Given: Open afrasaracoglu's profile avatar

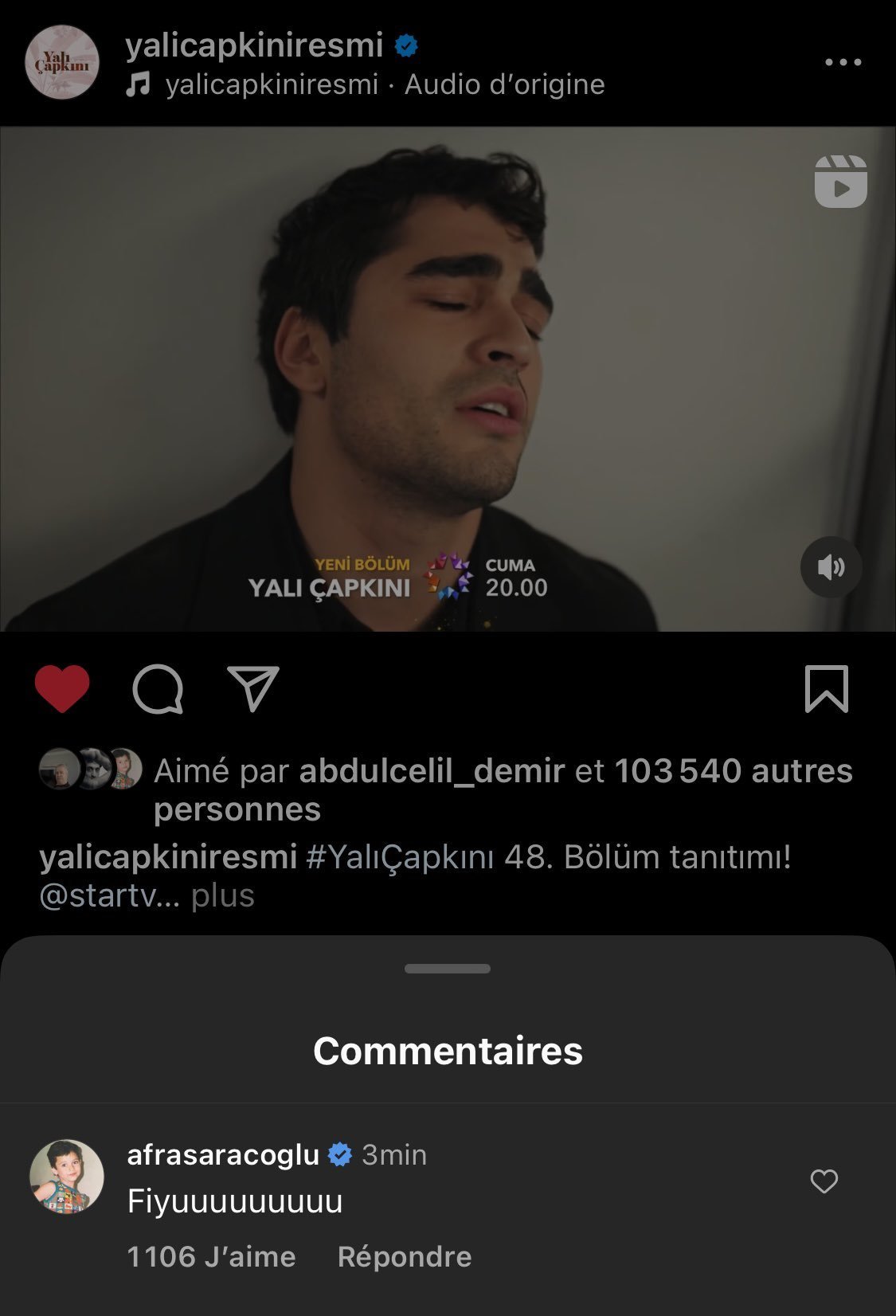Looking at the screenshot, I should pyautogui.click(x=67, y=1177).
